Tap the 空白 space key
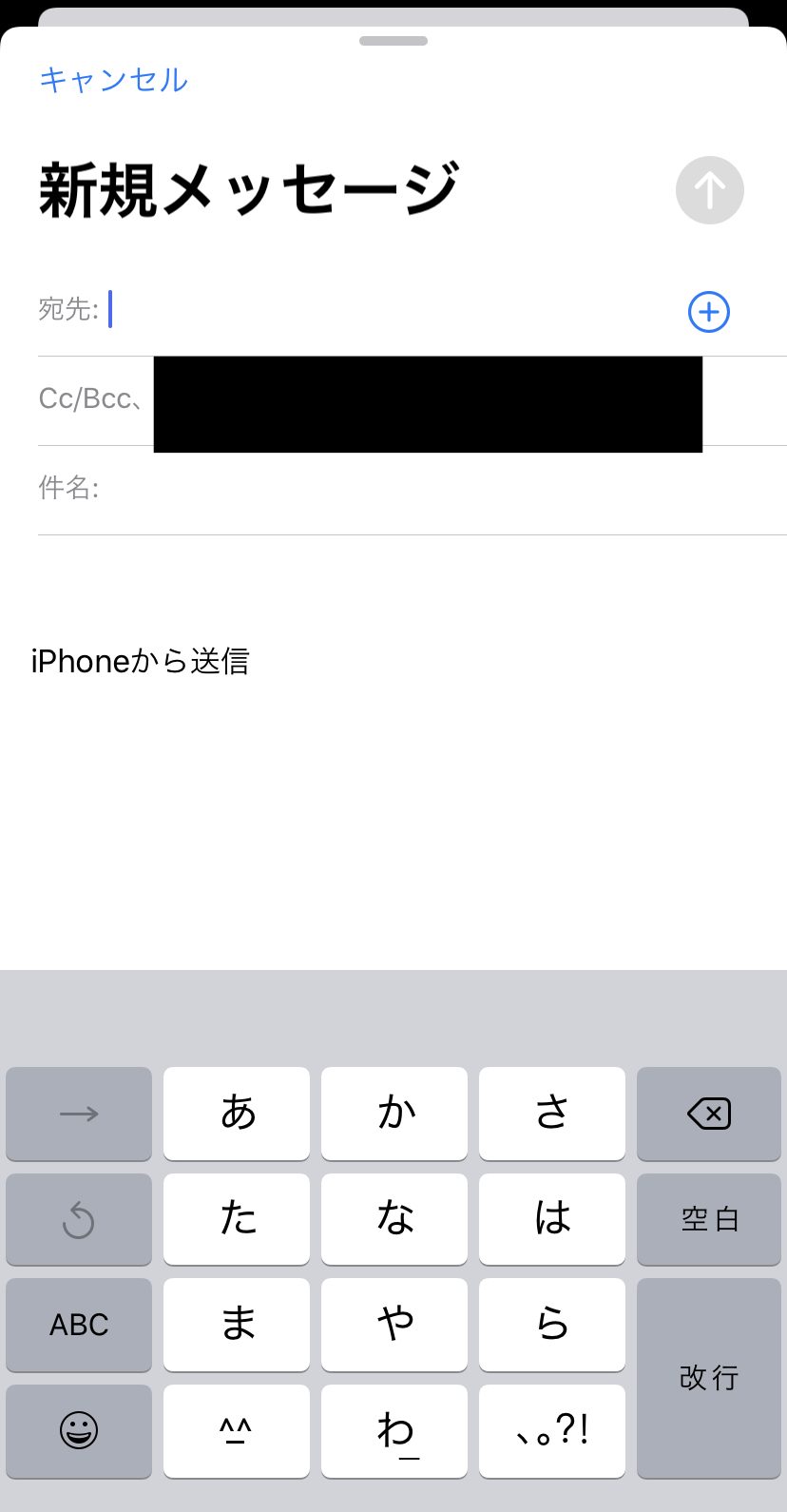Screen dimensions: 787x1512 tap(708, 1219)
